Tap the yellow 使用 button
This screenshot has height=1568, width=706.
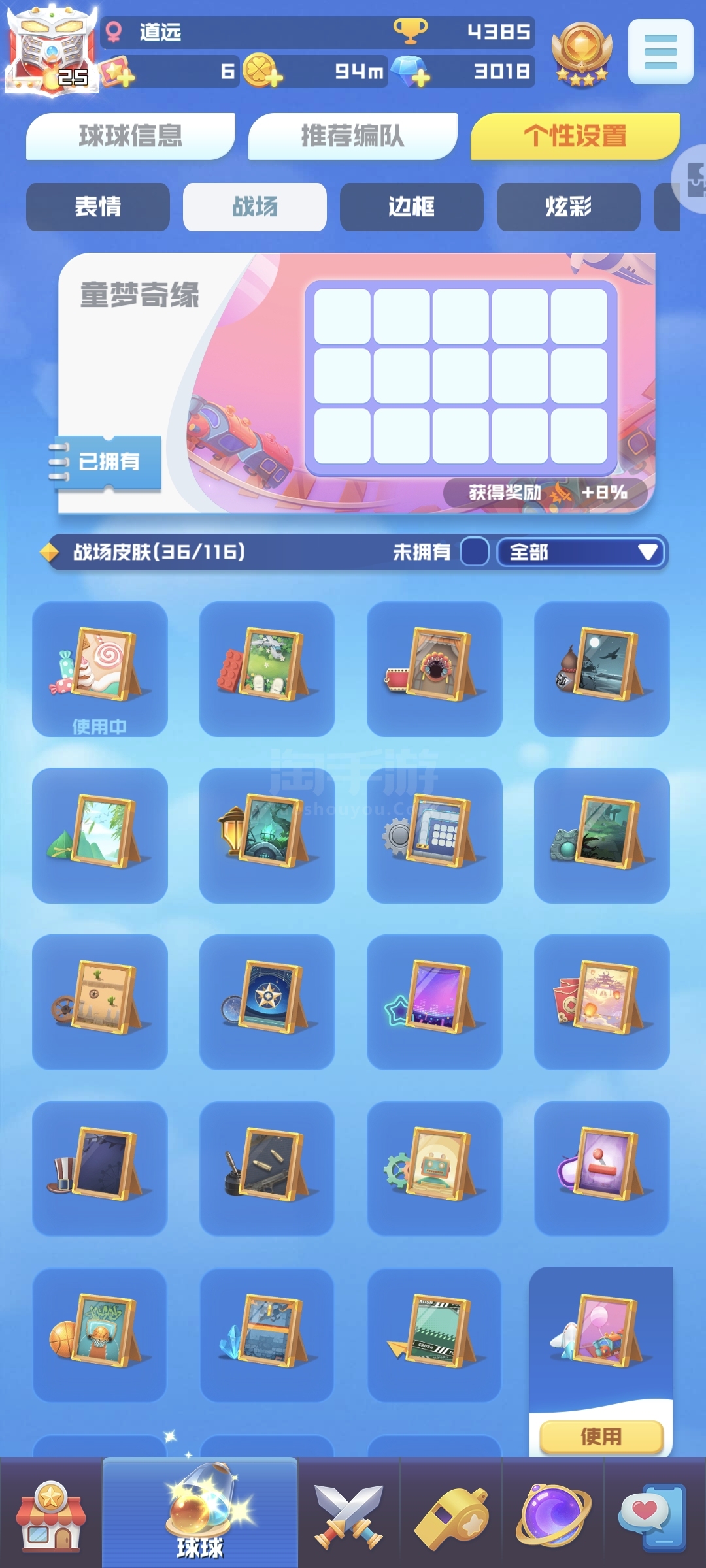point(601,1436)
